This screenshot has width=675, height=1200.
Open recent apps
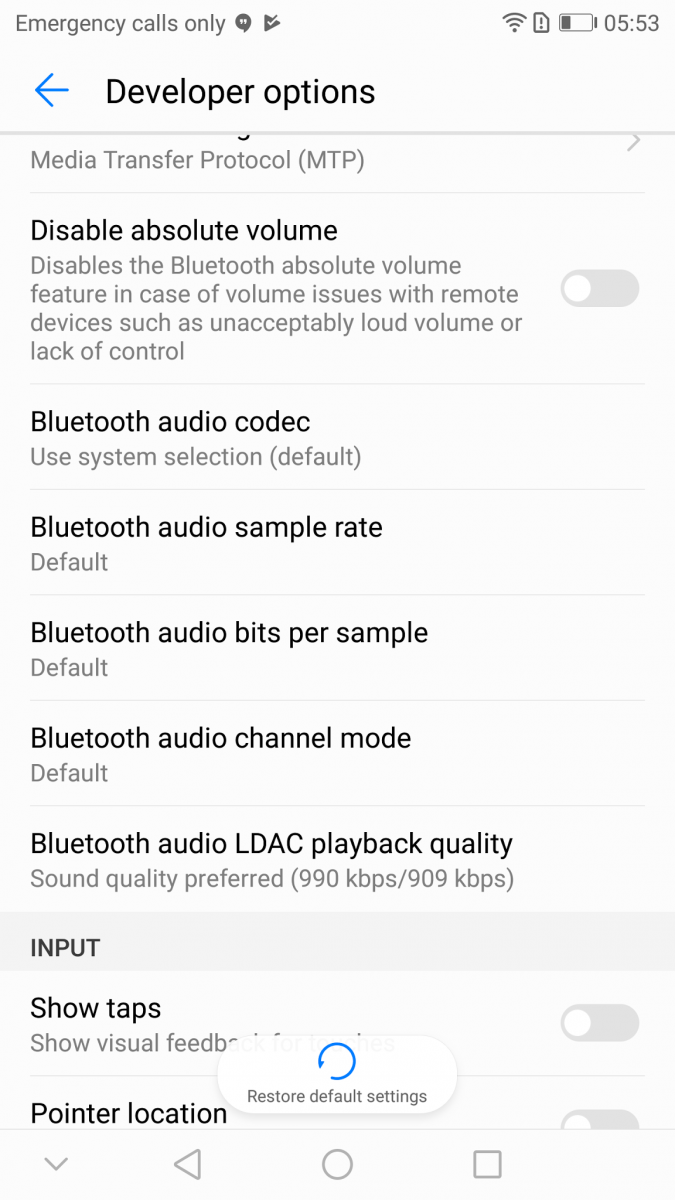pyautogui.click(x=487, y=1164)
